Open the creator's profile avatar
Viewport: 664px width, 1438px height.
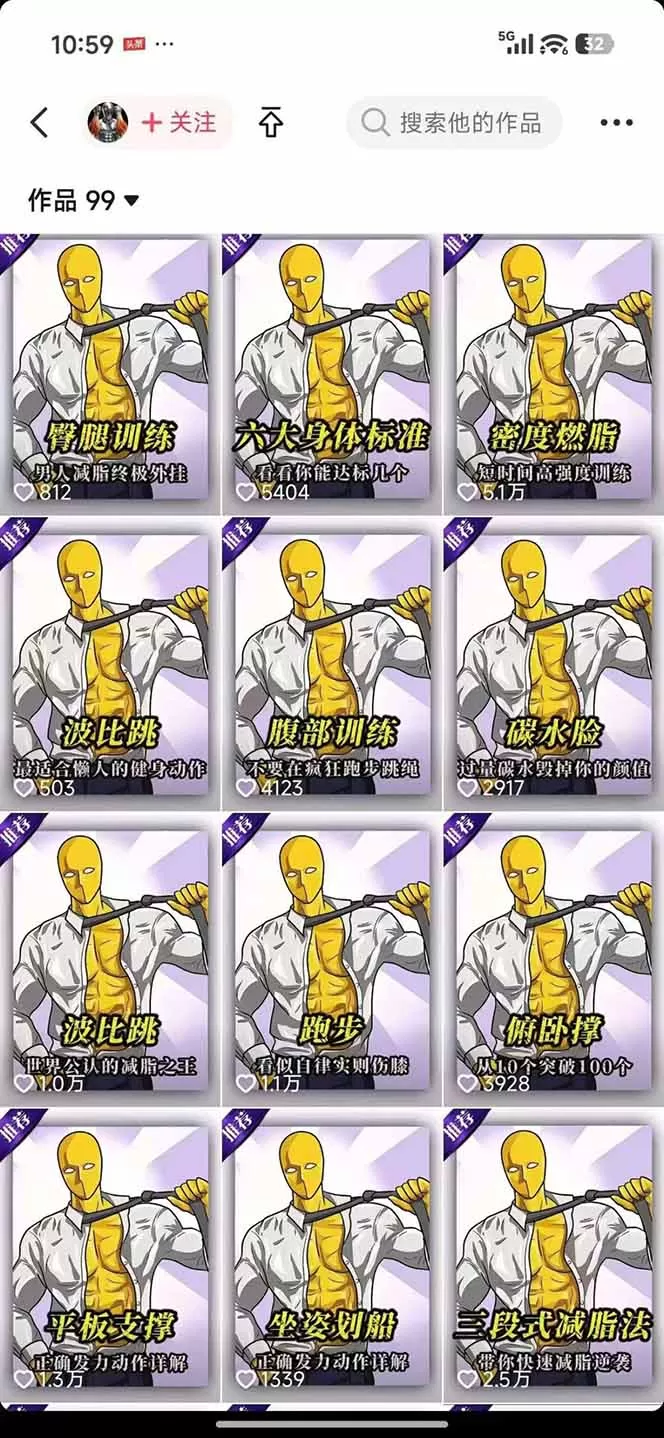[108, 123]
